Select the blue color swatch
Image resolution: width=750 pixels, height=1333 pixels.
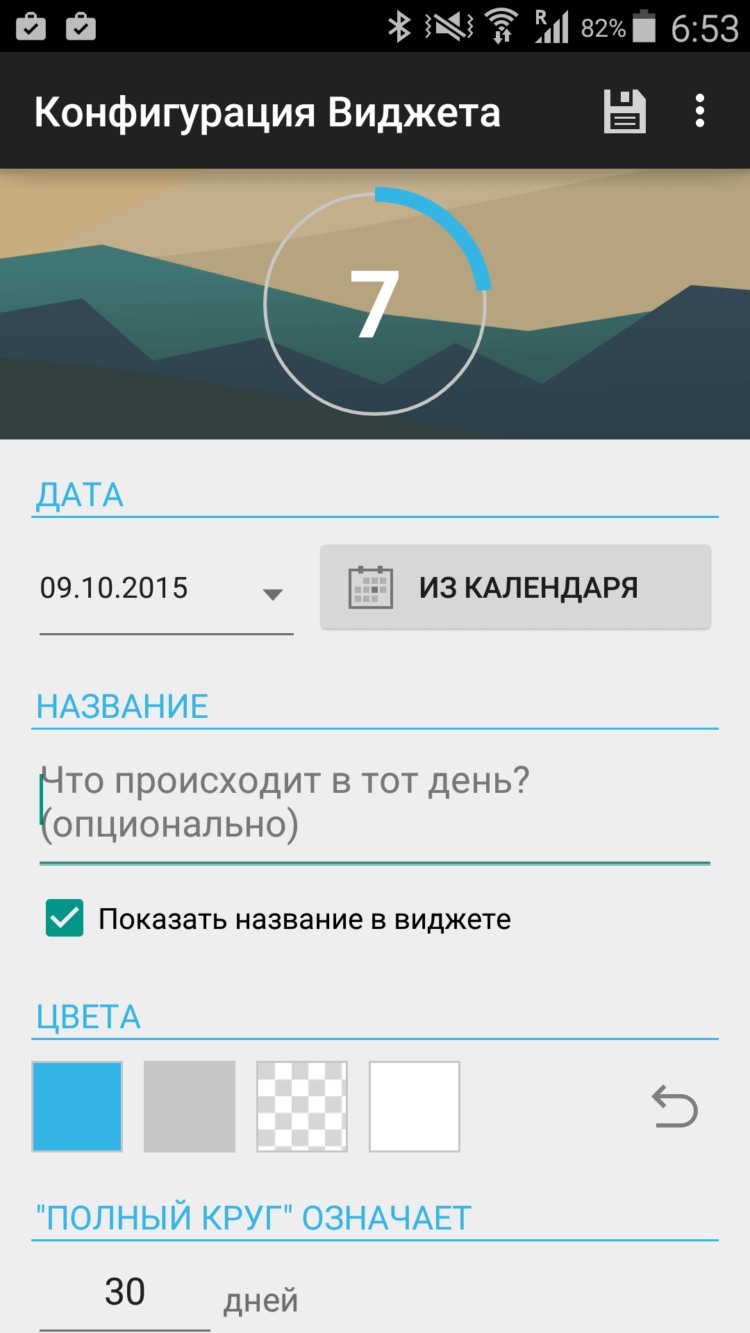click(77, 1106)
